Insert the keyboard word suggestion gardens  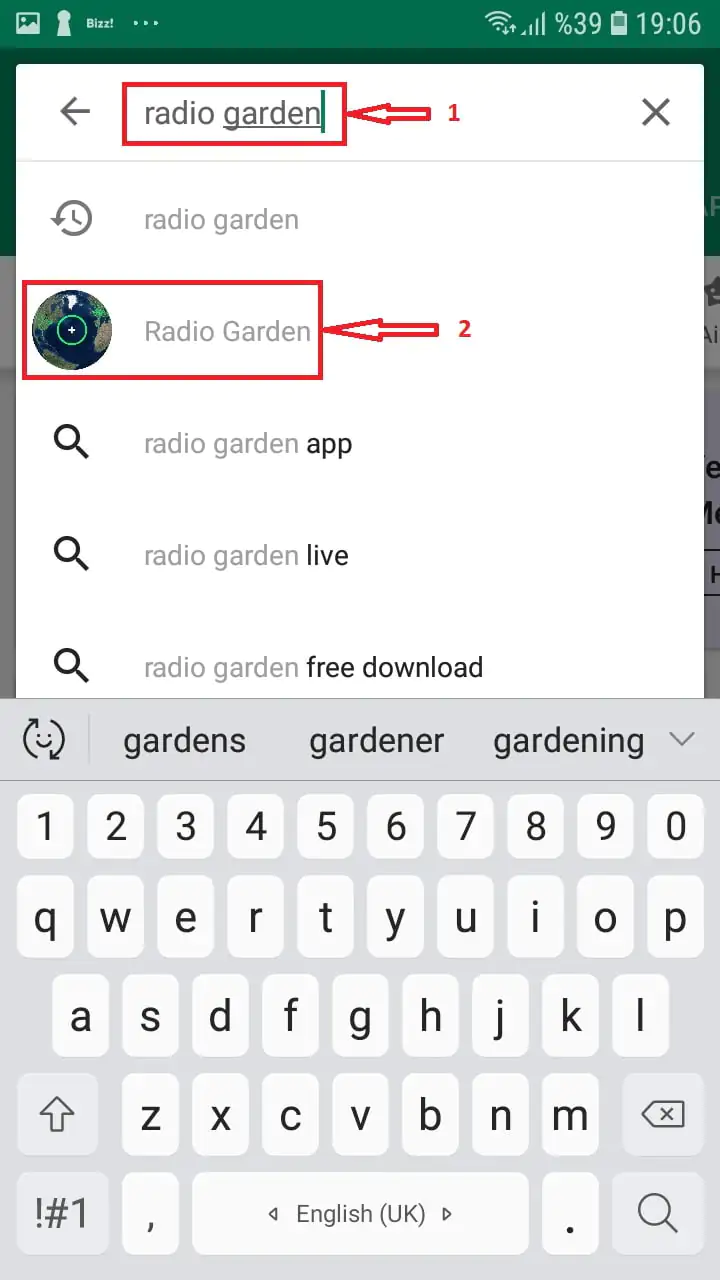click(x=184, y=741)
